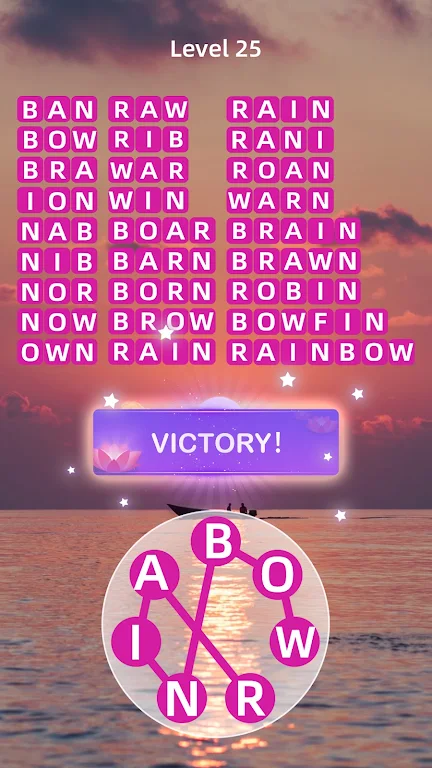The width and height of the screenshot is (432, 768).
Task: Tap the letter A in the wheel
Action: (x=154, y=575)
